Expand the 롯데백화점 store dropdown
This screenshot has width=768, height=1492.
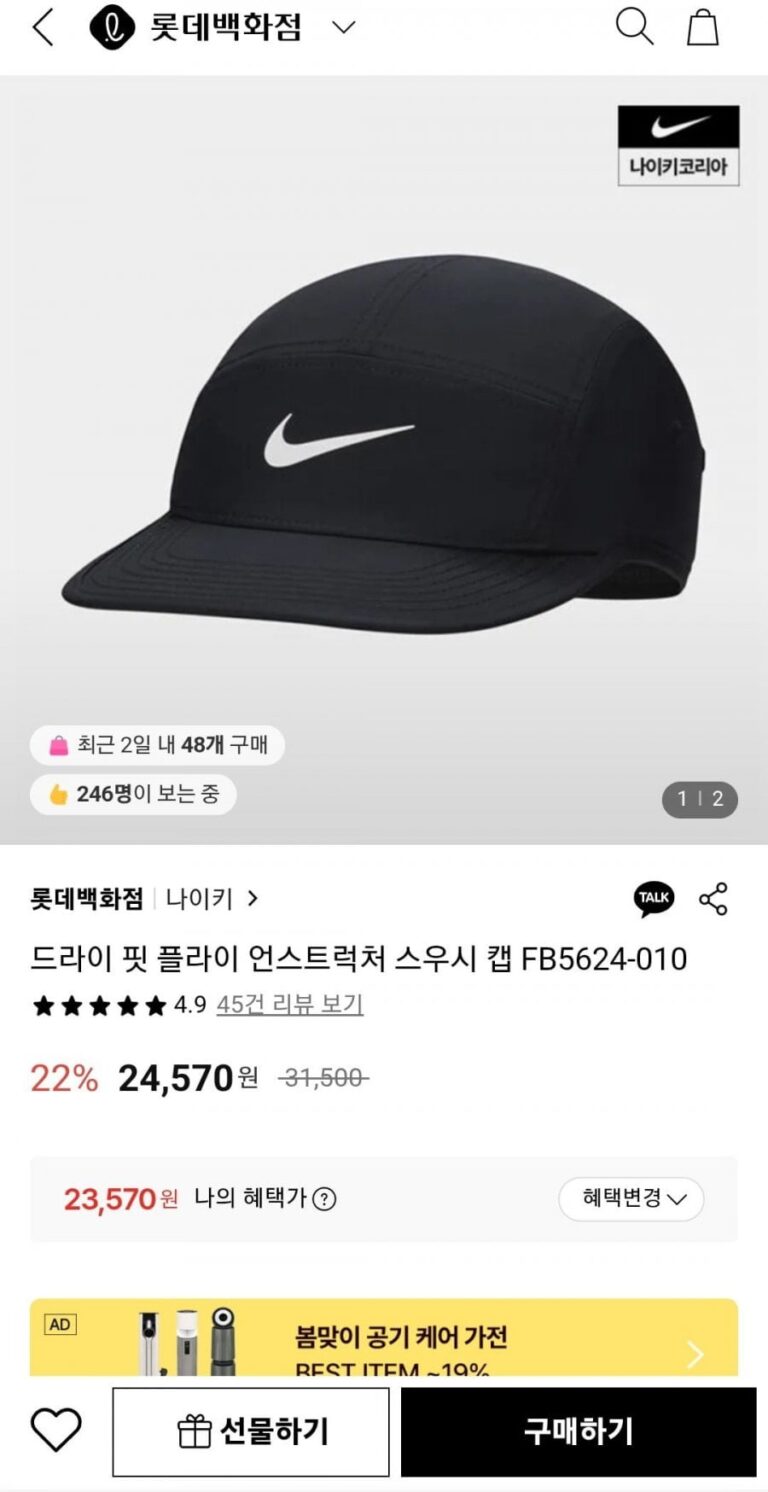(343, 28)
